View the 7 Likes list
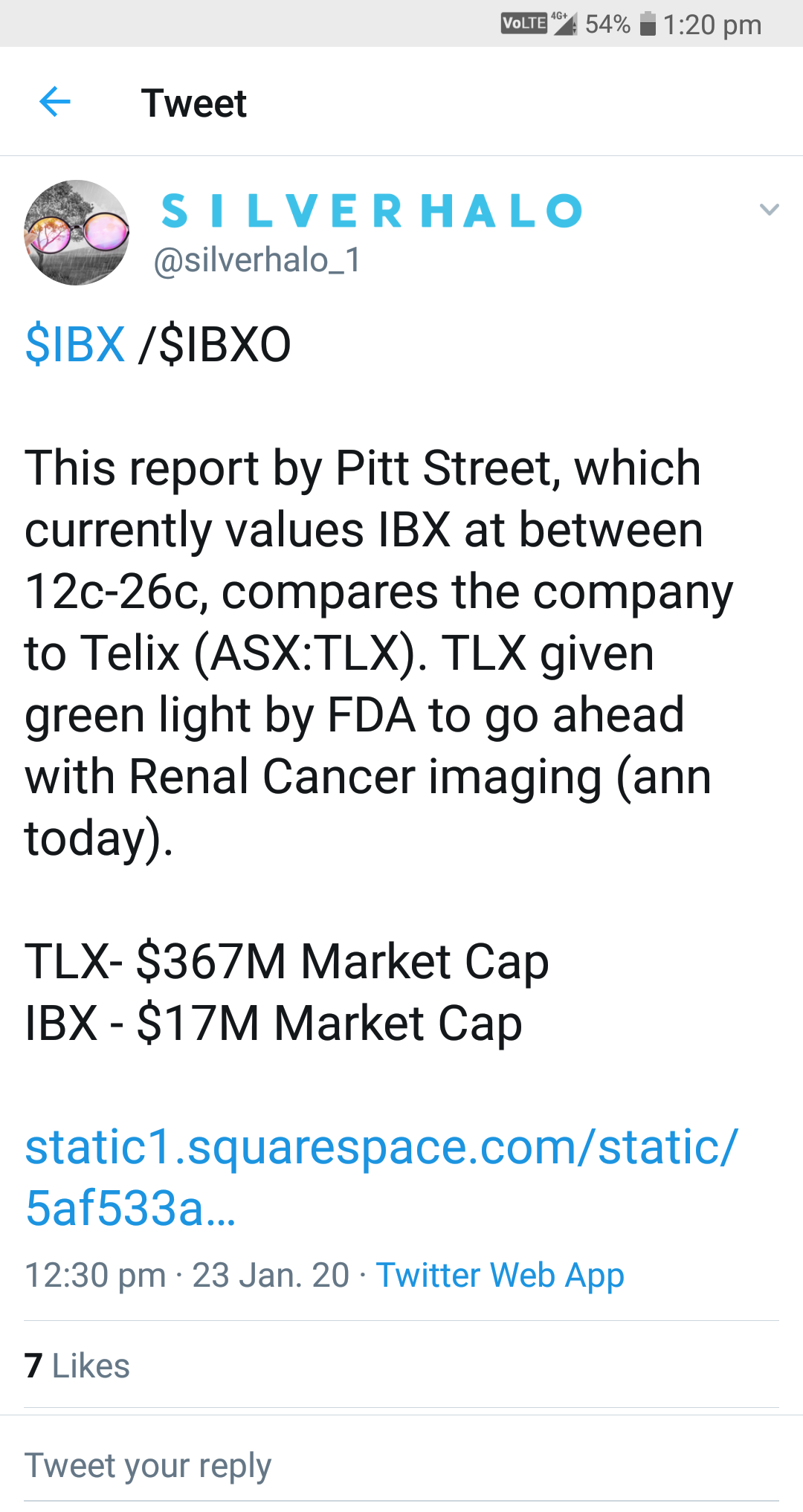803x1512 pixels. point(77,1366)
